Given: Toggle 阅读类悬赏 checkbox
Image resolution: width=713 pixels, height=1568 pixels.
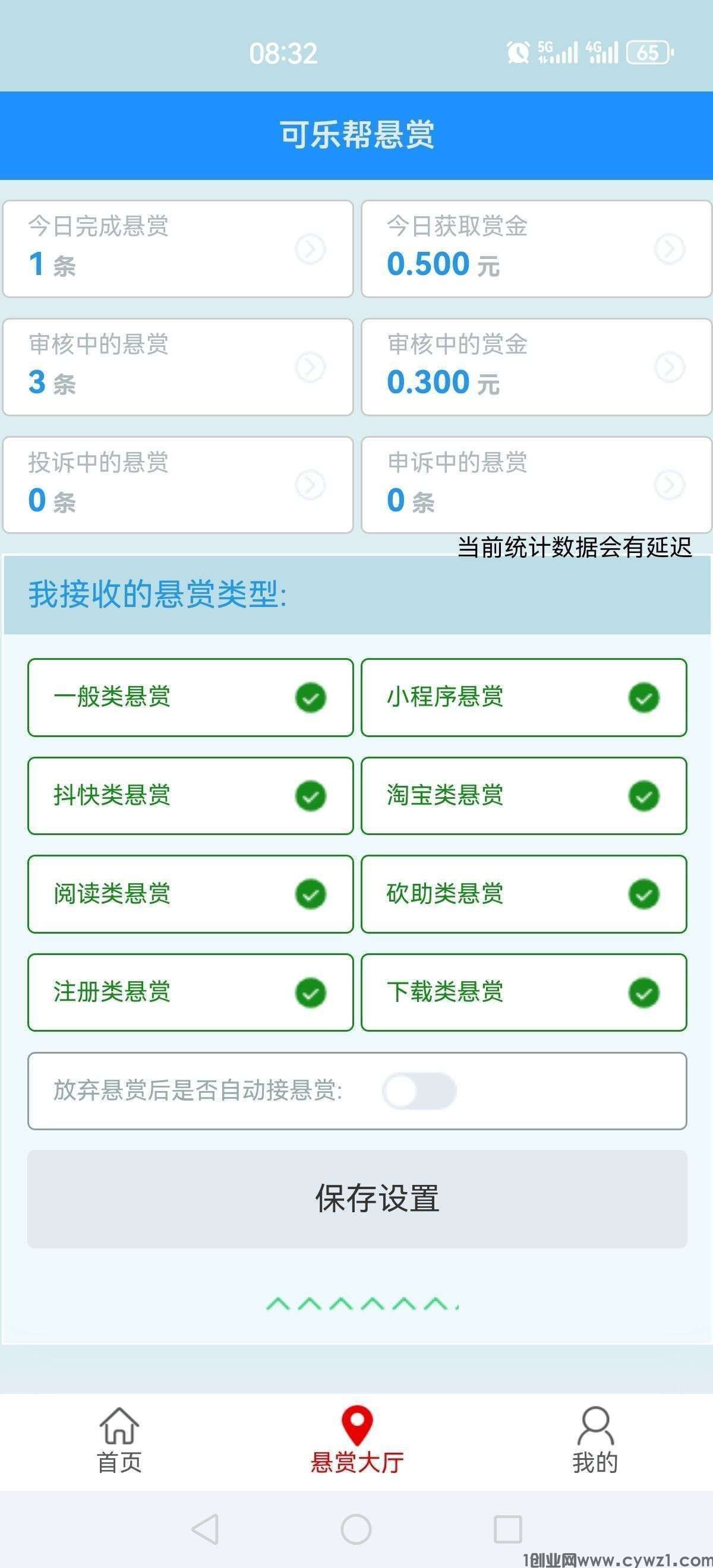Looking at the screenshot, I should coord(311,894).
